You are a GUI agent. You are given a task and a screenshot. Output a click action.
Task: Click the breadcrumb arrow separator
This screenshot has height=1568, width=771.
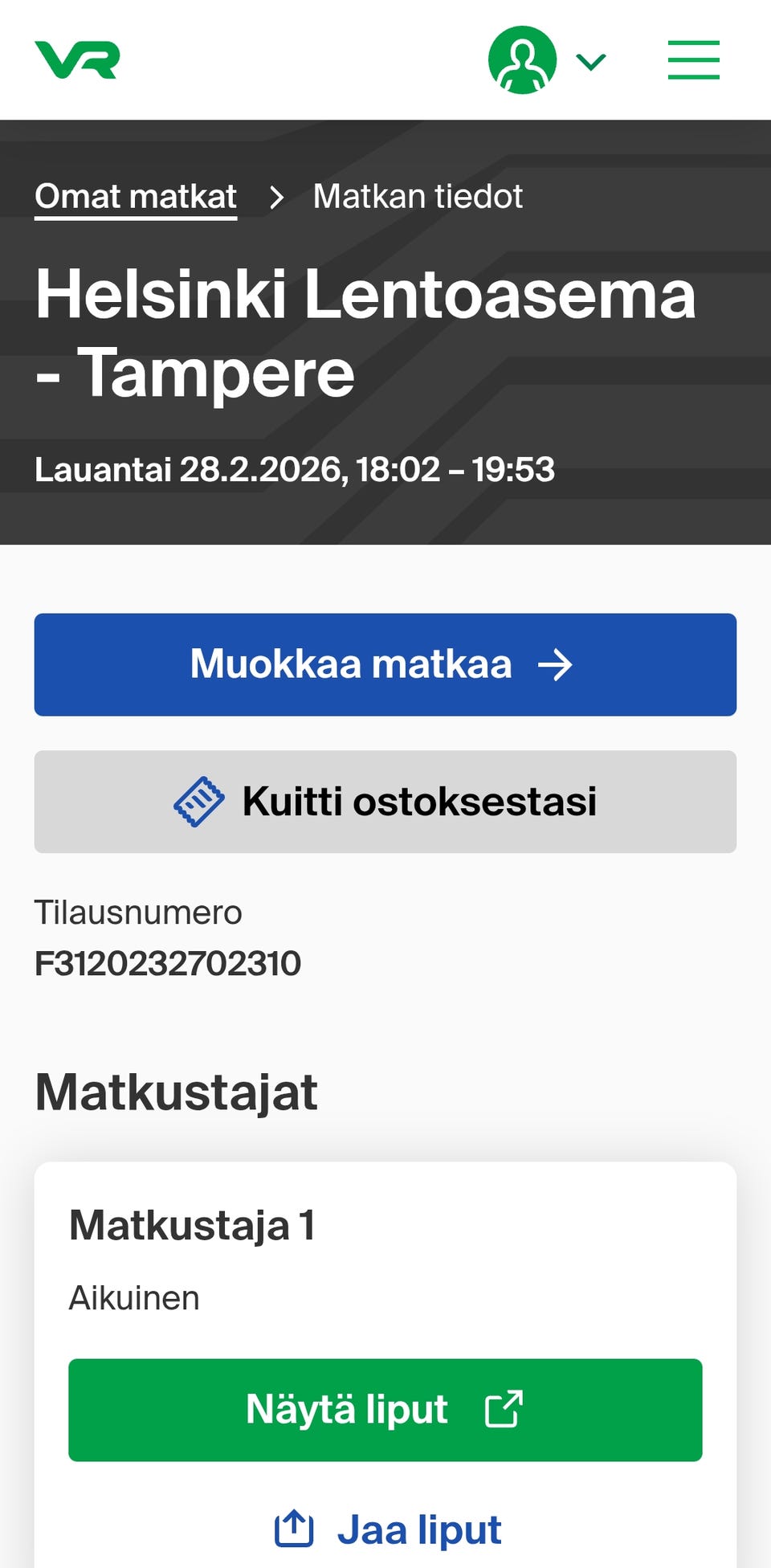point(278,197)
